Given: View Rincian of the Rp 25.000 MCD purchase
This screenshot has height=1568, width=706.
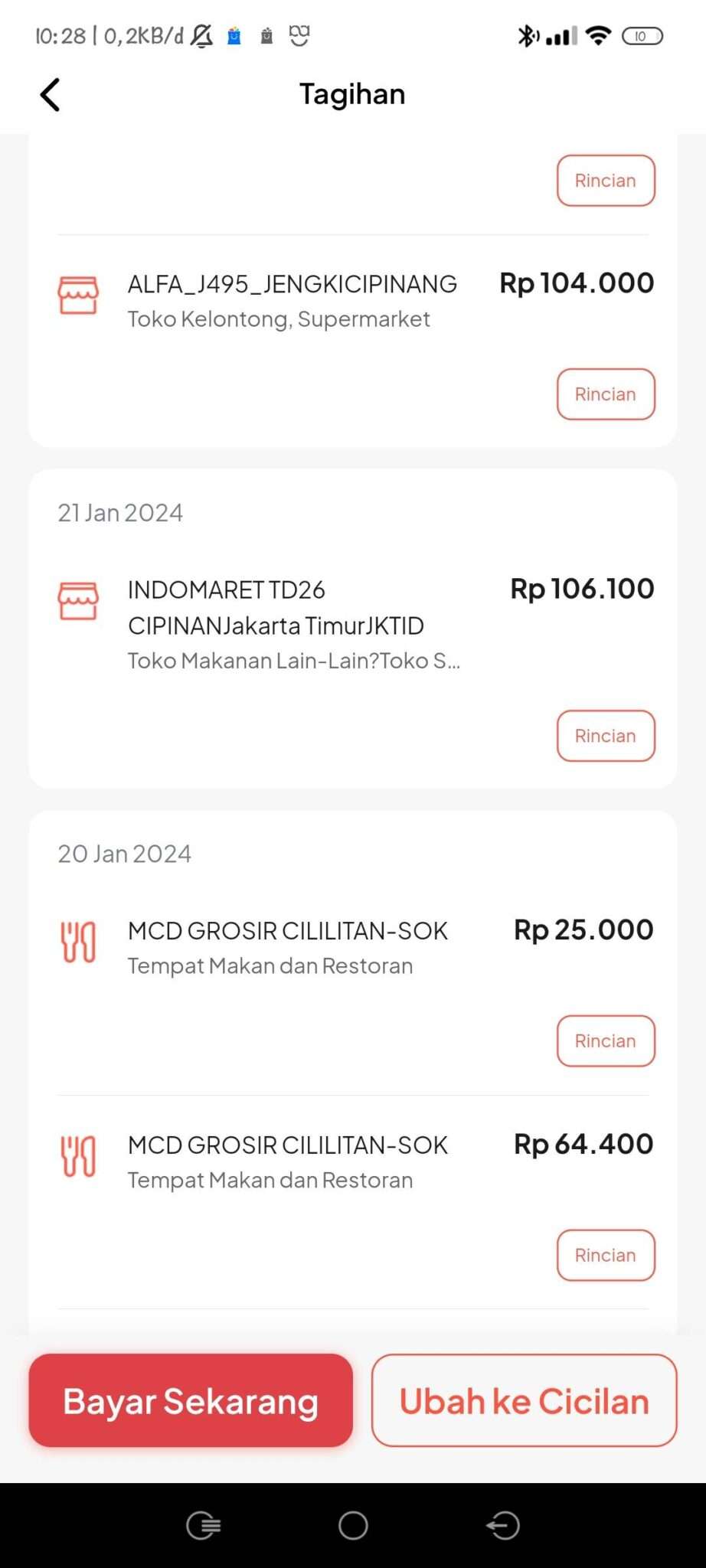Looking at the screenshot, I should click(x=606, y=1041).
